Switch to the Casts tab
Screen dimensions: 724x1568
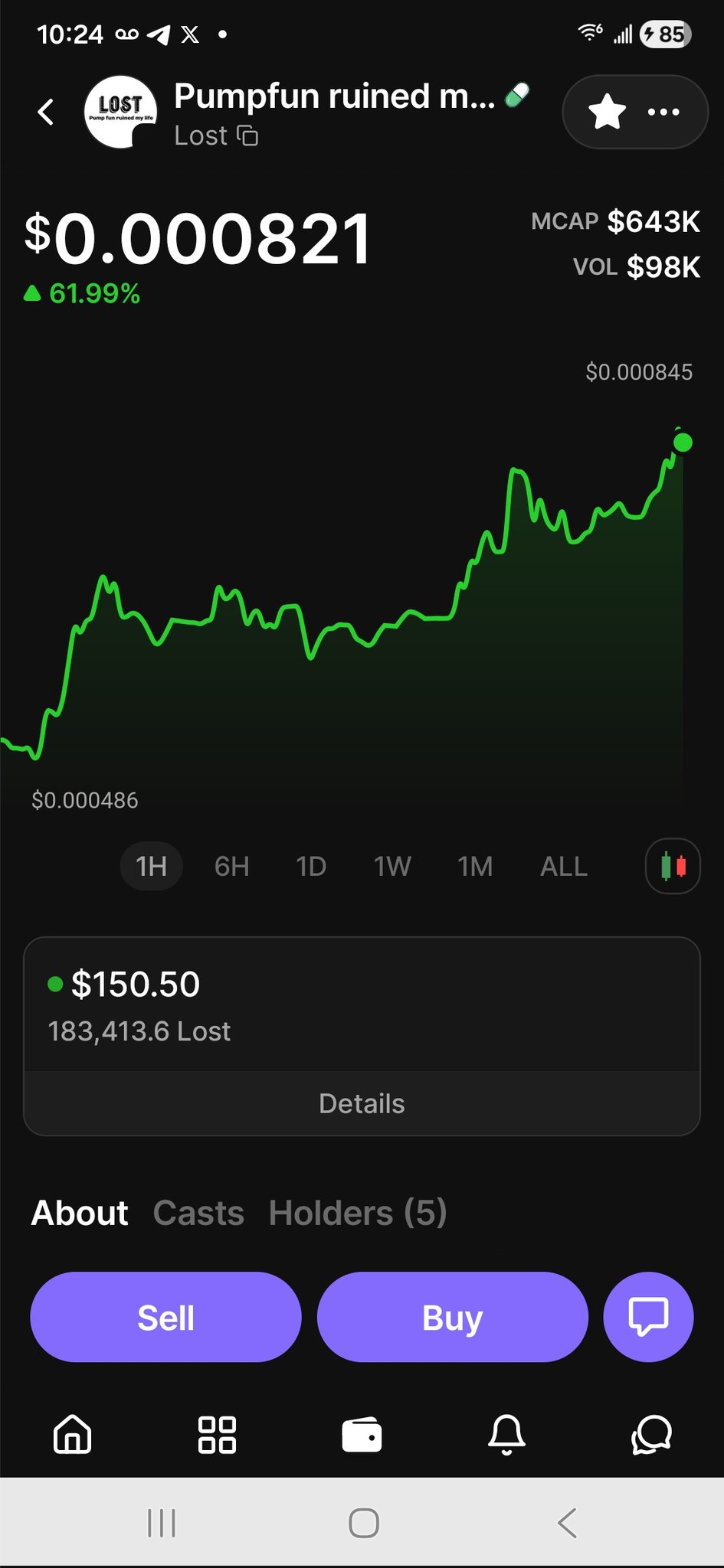pos(198,1213)
